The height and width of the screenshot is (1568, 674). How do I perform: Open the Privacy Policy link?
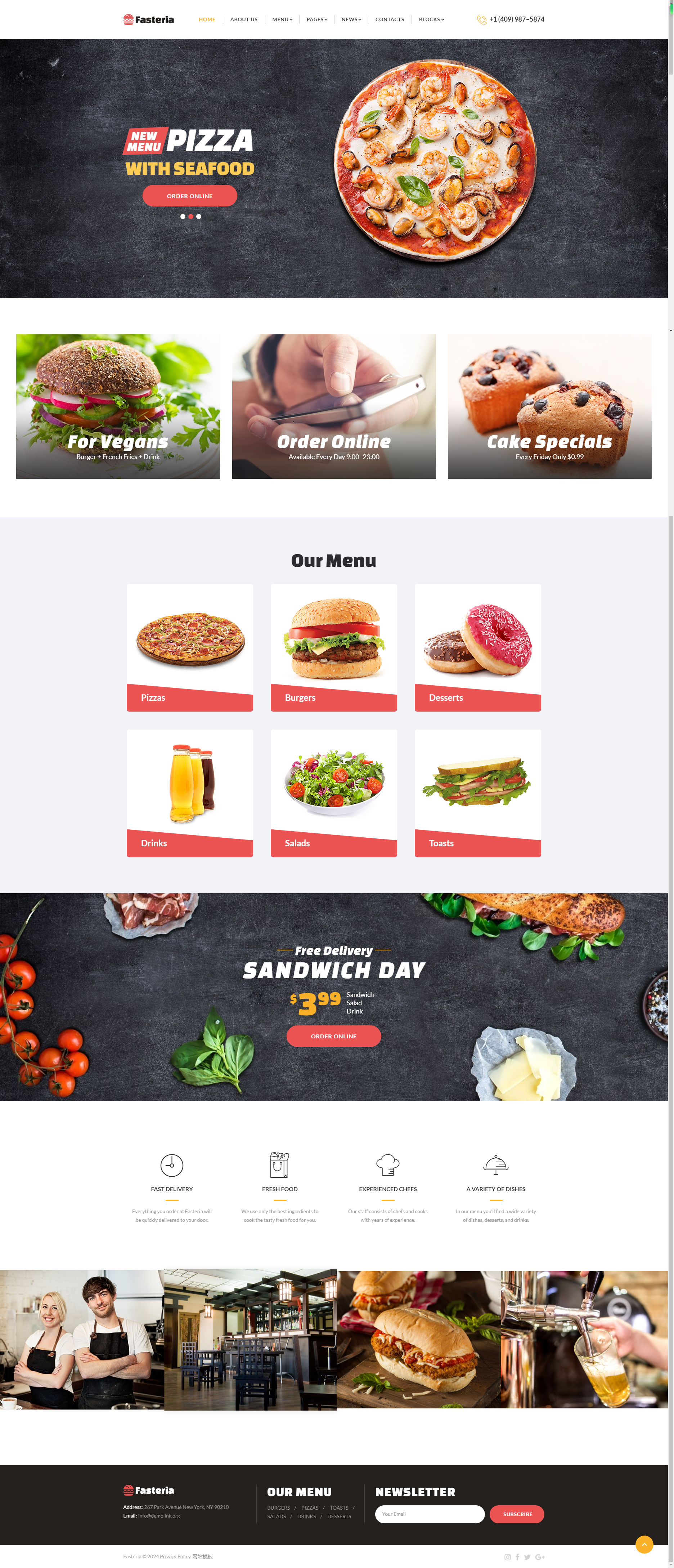(175, 1556)
